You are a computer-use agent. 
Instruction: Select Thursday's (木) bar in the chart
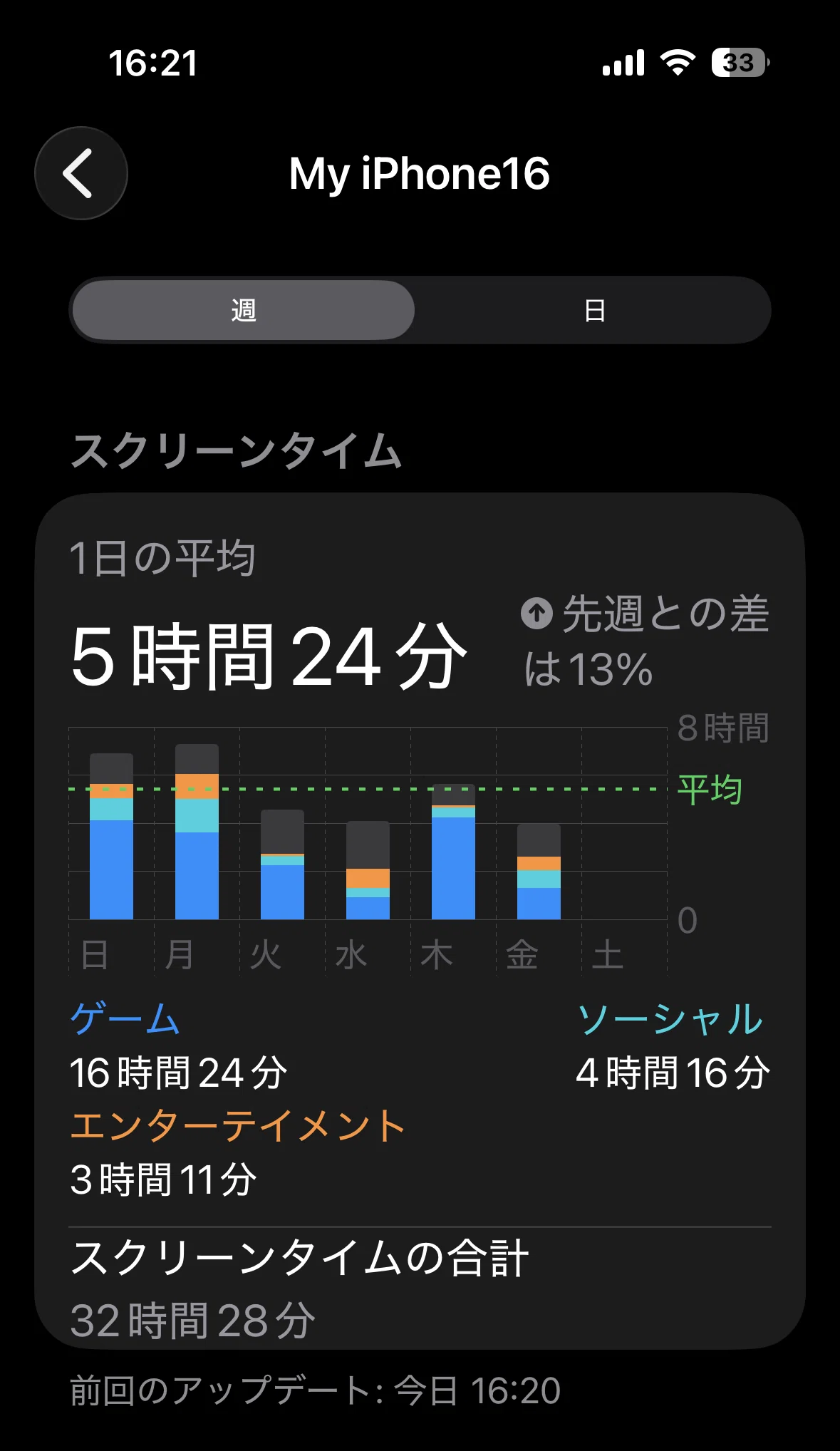point(453,852)
